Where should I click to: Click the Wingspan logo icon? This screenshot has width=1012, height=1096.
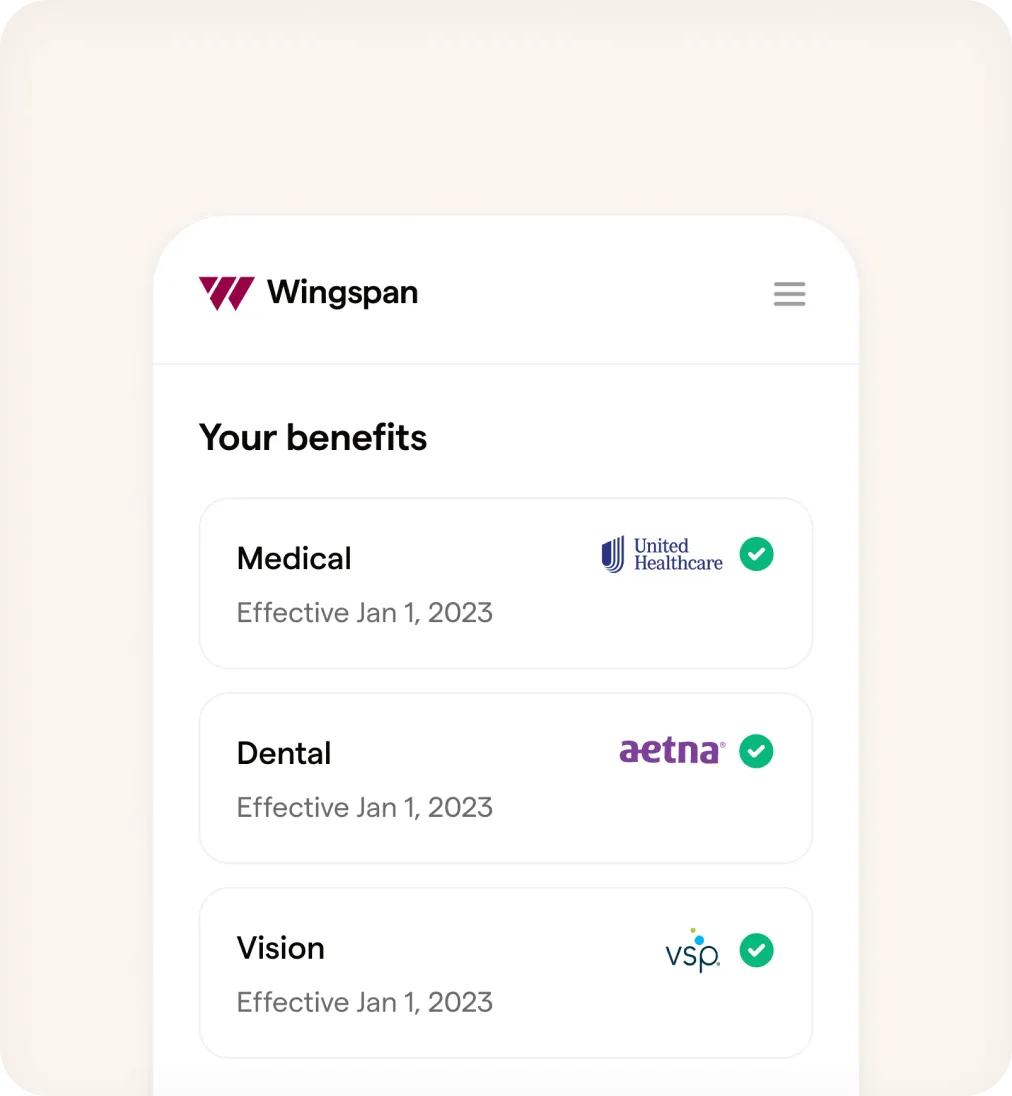(x=225, y=293)
